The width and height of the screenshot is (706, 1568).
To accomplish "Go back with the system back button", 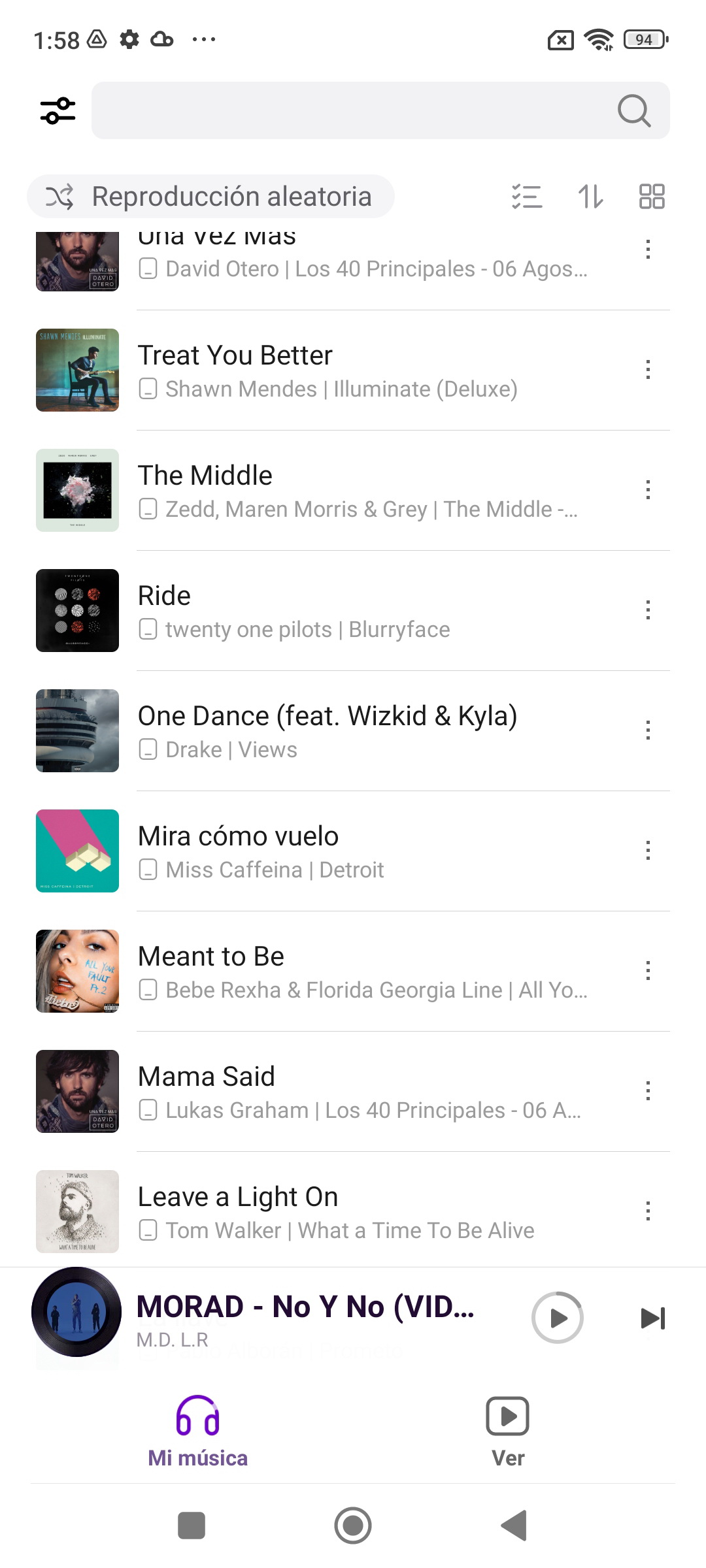I will (x=514, y=1526).
